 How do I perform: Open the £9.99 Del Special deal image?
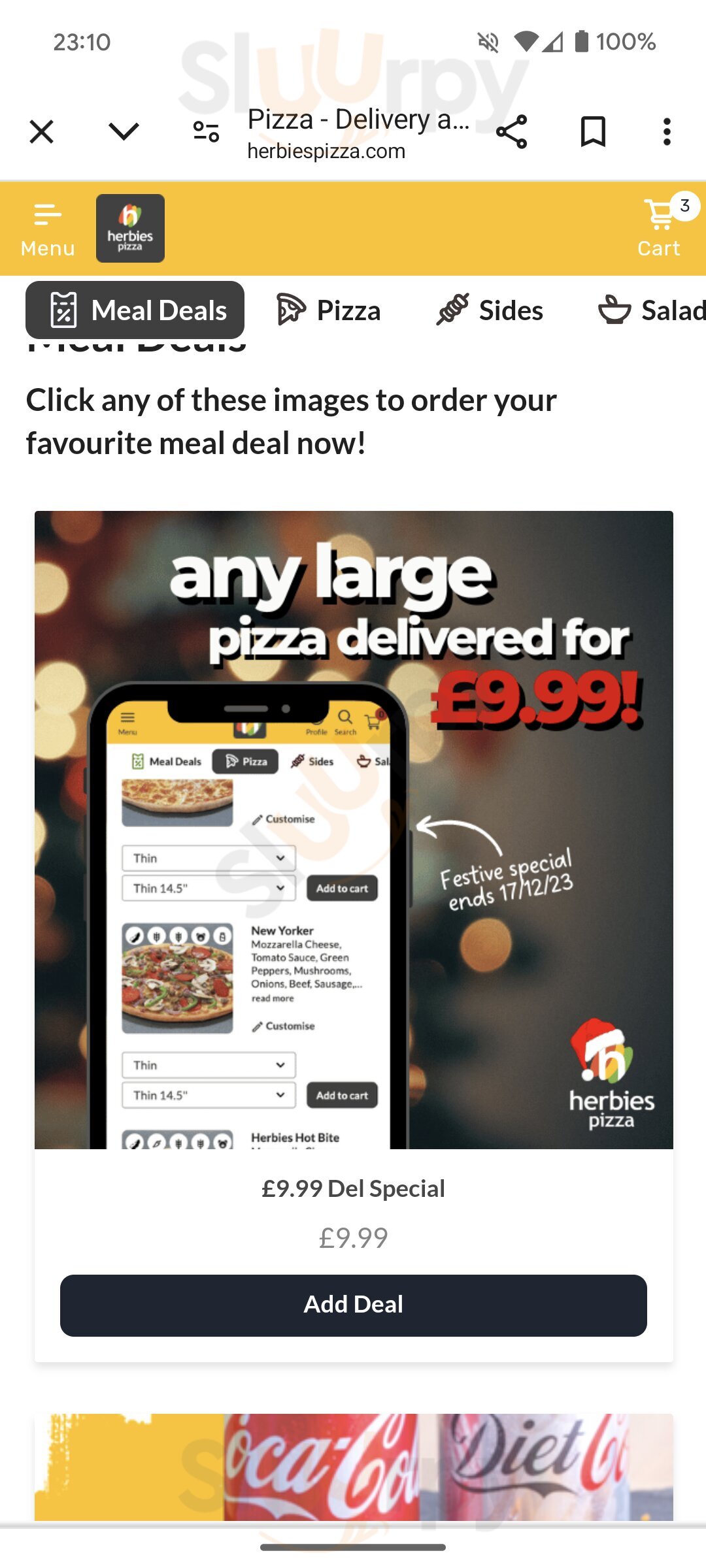pyautogui.click(x=354, y=830)
